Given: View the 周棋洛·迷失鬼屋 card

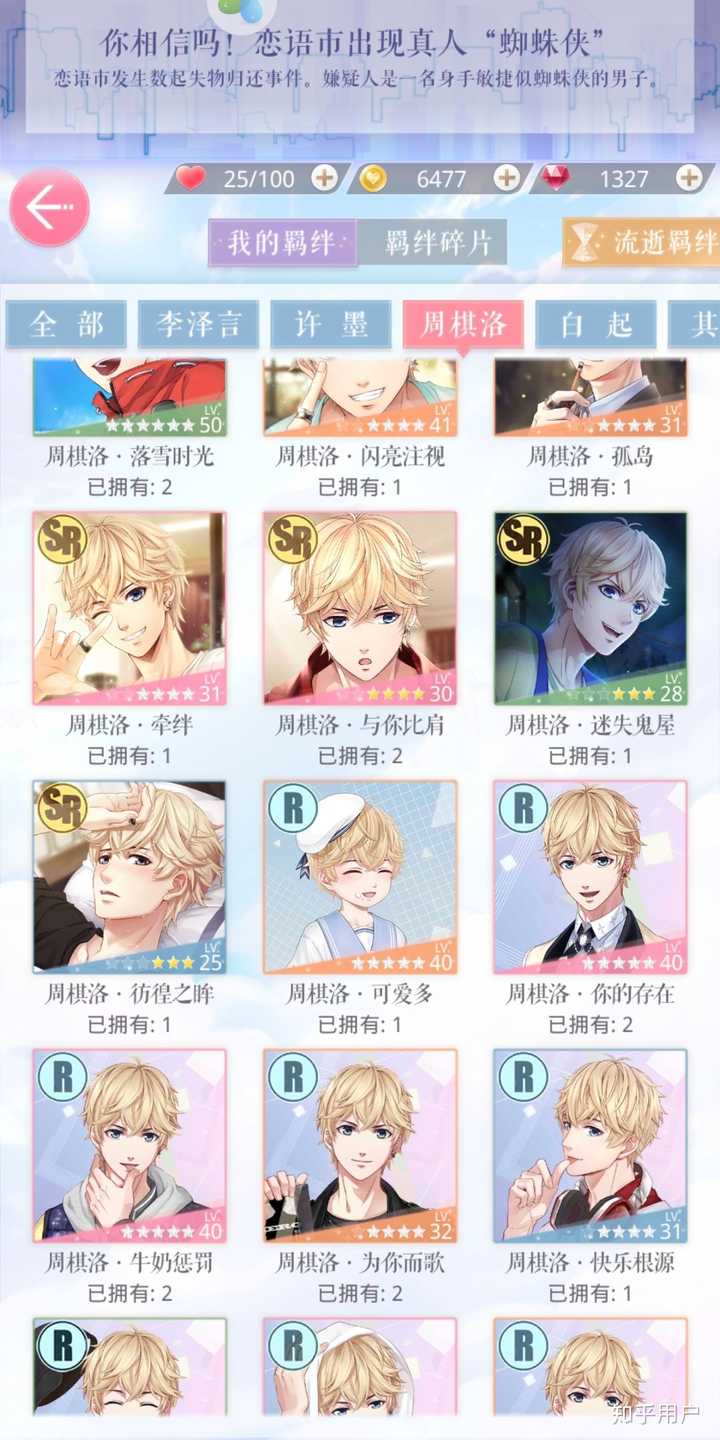Looking at the screenshot, I should click(x=590, y=608).
